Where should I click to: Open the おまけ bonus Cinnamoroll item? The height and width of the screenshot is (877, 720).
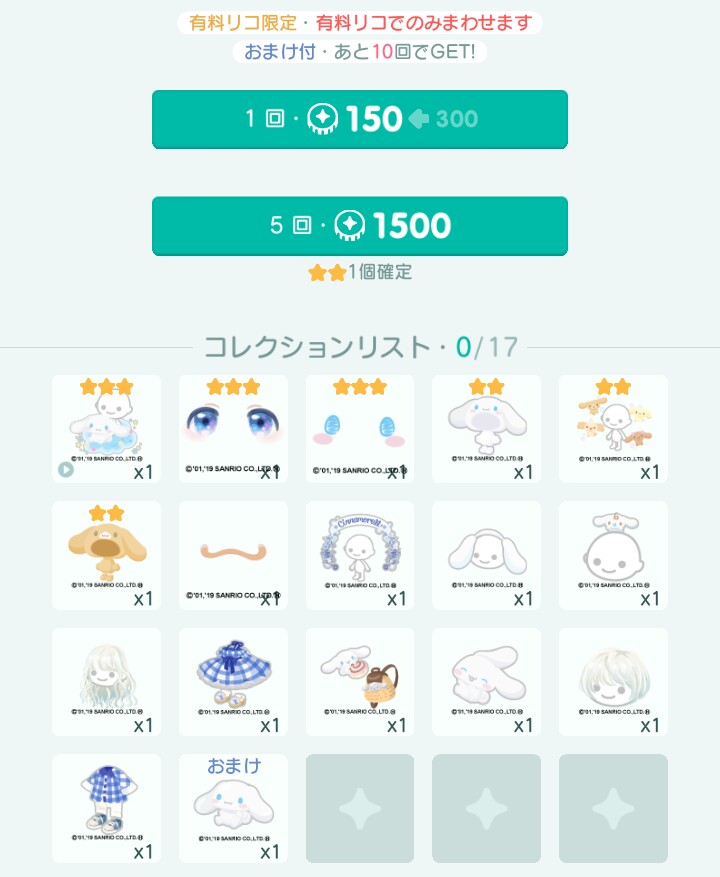point(233,809)
